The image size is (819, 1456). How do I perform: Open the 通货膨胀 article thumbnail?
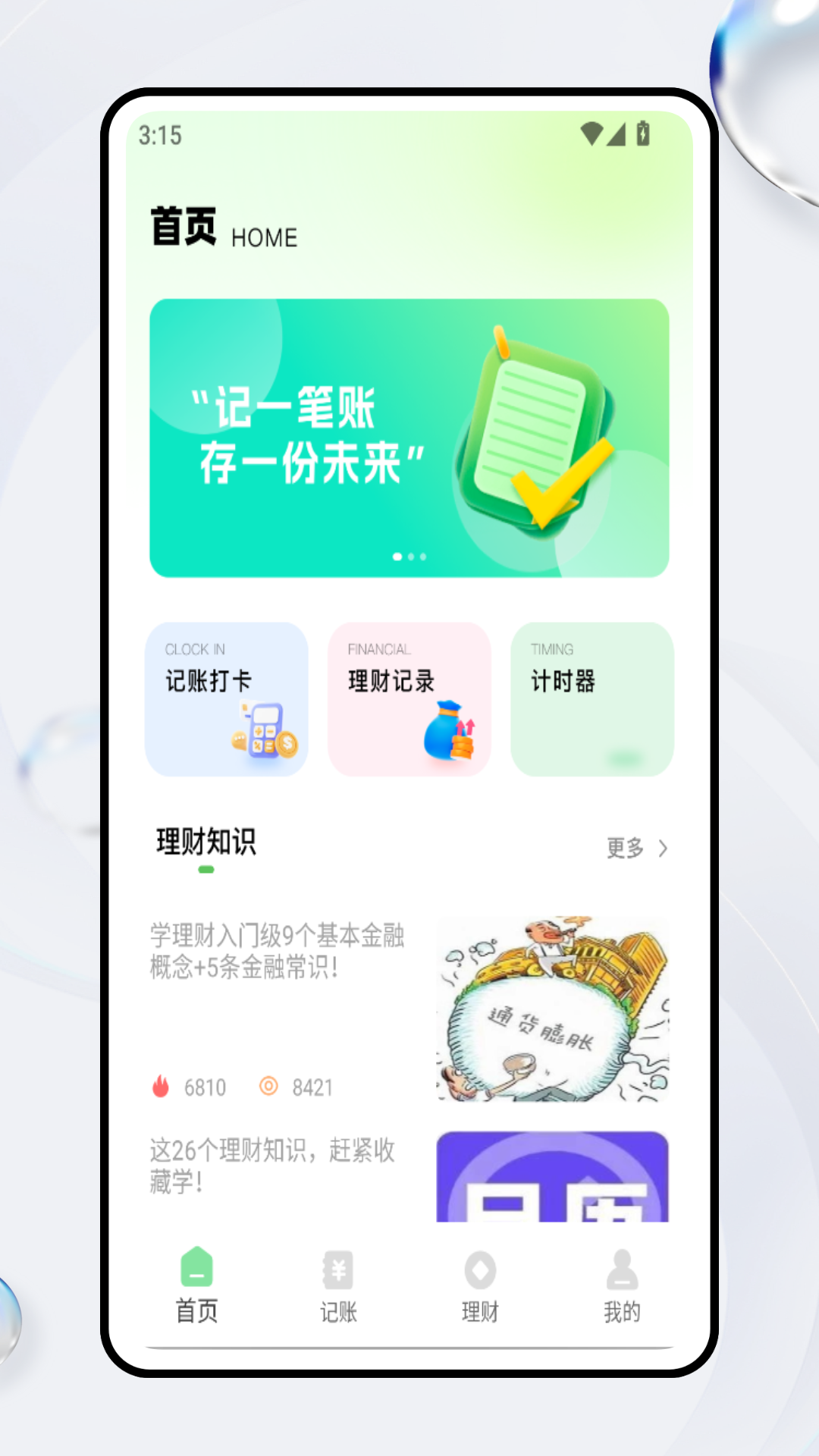(553, 1012)
